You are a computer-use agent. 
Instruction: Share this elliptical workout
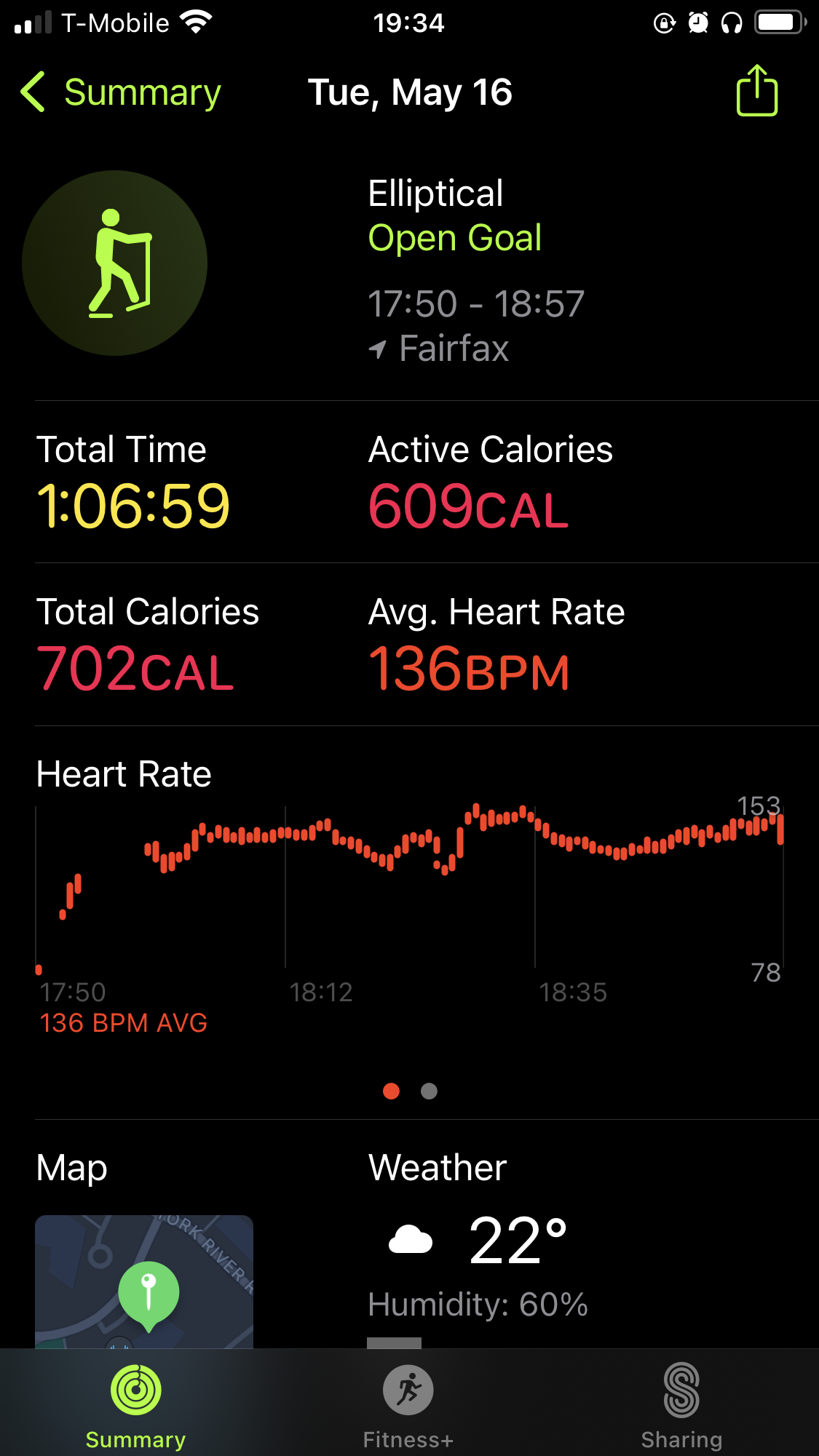[757, 90]
